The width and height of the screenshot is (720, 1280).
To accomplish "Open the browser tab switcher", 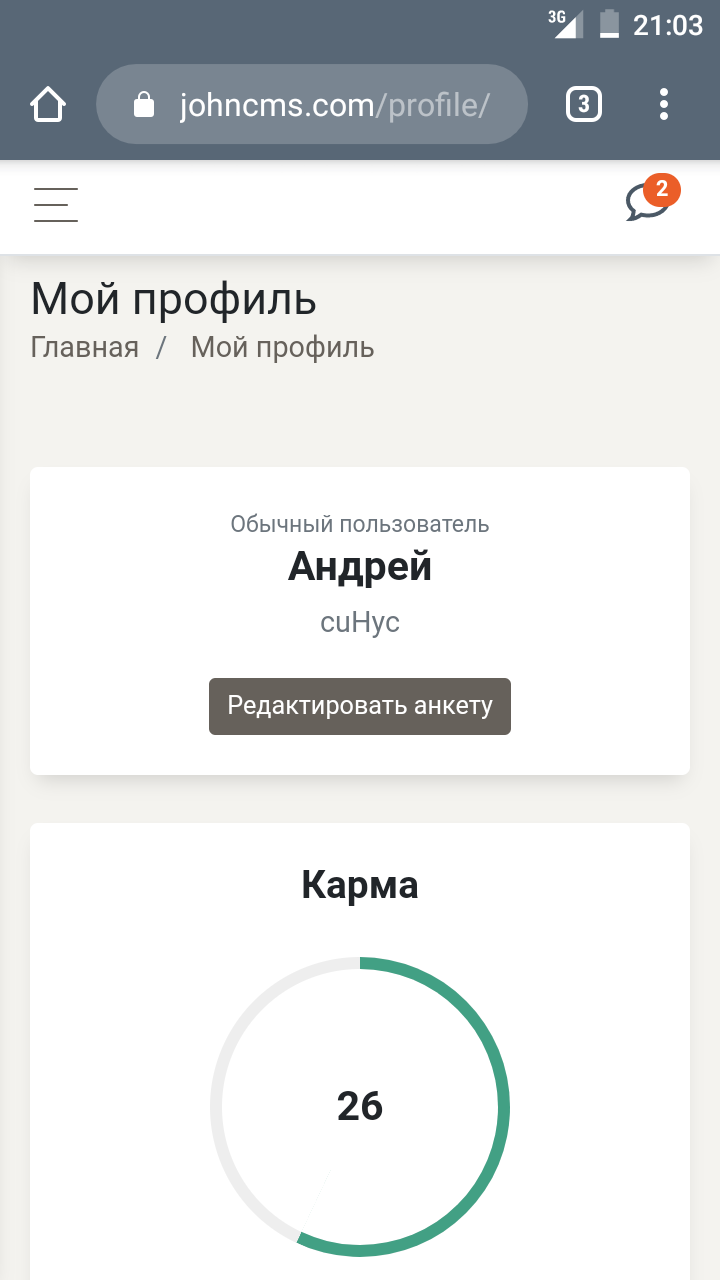I will tap(584, 104).
